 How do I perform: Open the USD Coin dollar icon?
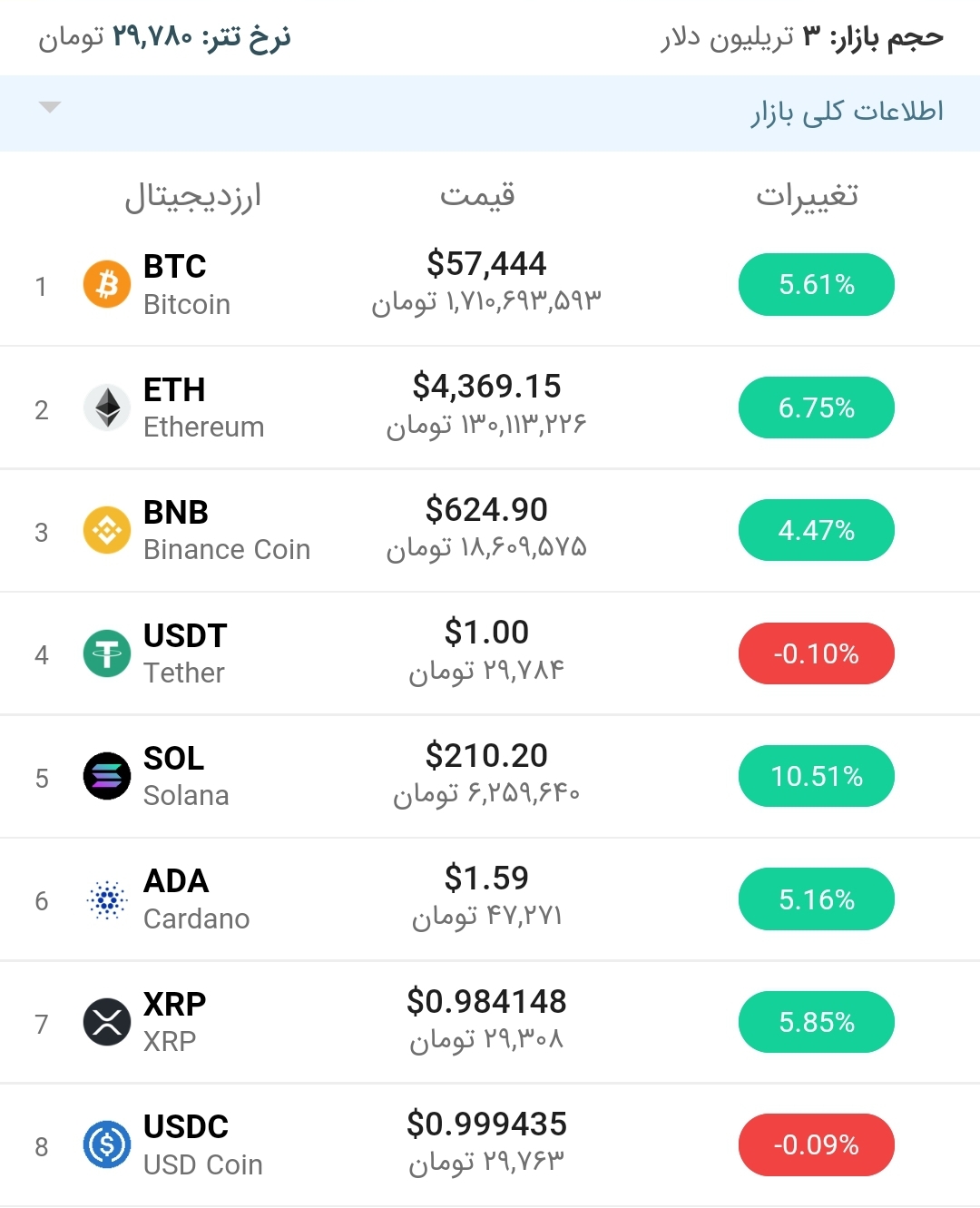(106, 1144)
